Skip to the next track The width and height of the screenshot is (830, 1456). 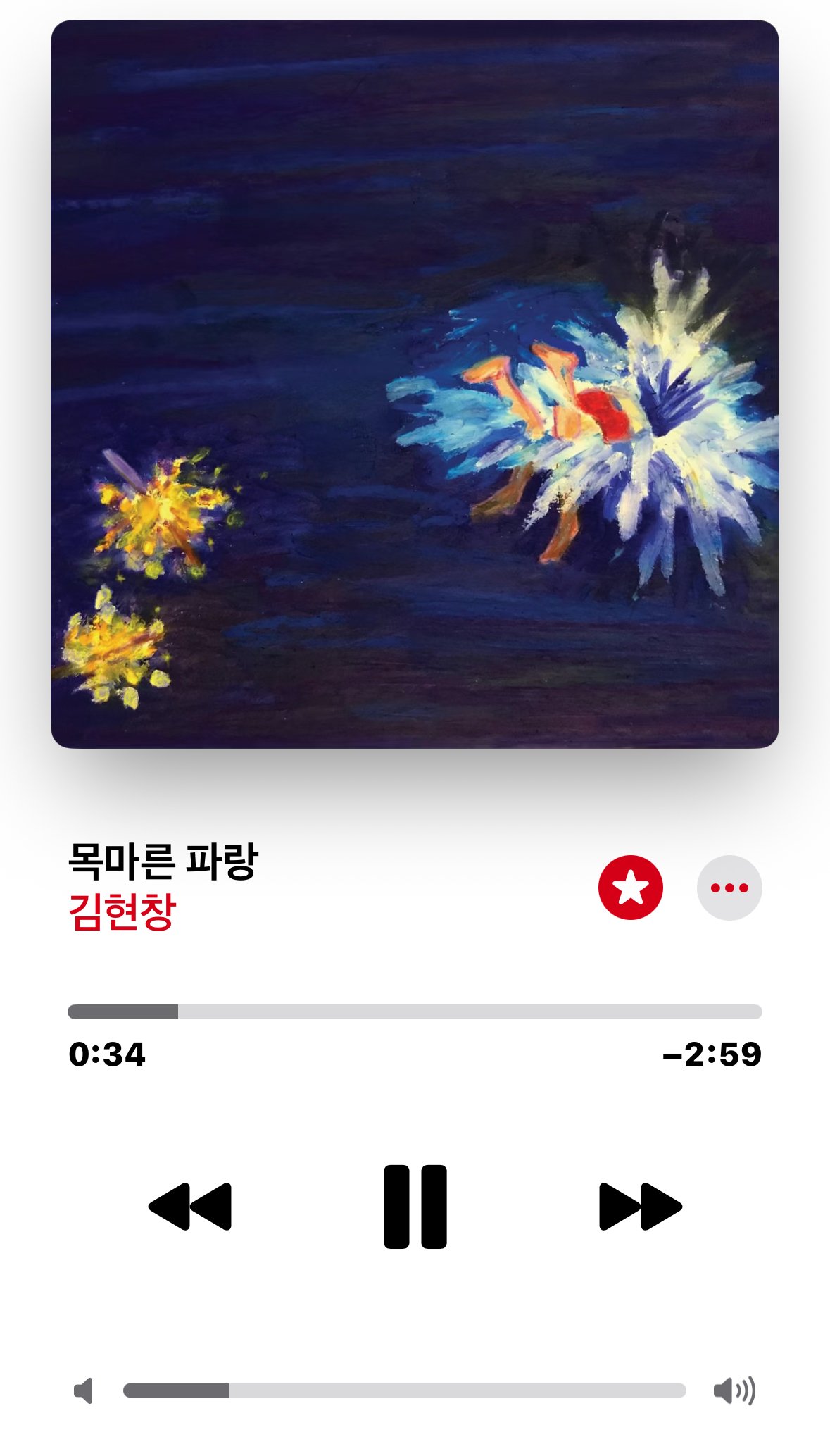coord(640,1207)
